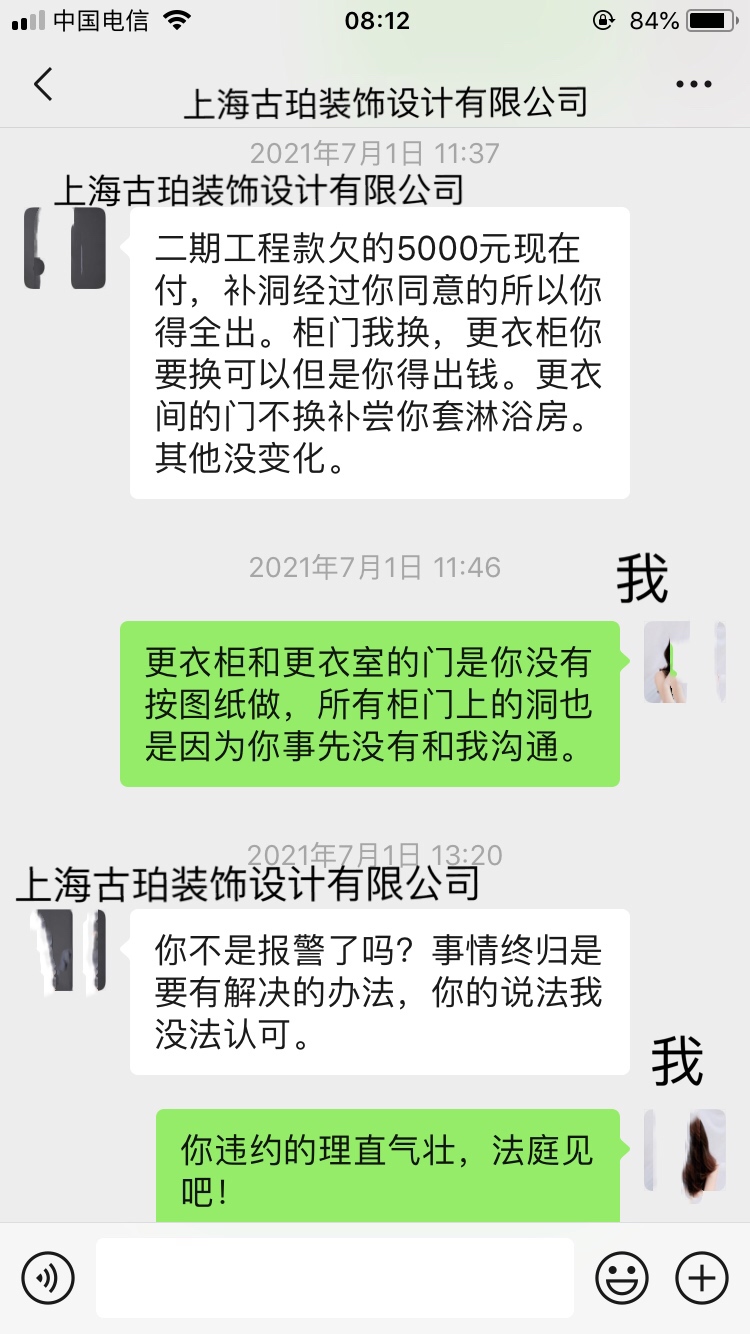The width and height of the screenshot is (750, 1334).
Task: Open the chat options menu
Action: pos(693,85)
